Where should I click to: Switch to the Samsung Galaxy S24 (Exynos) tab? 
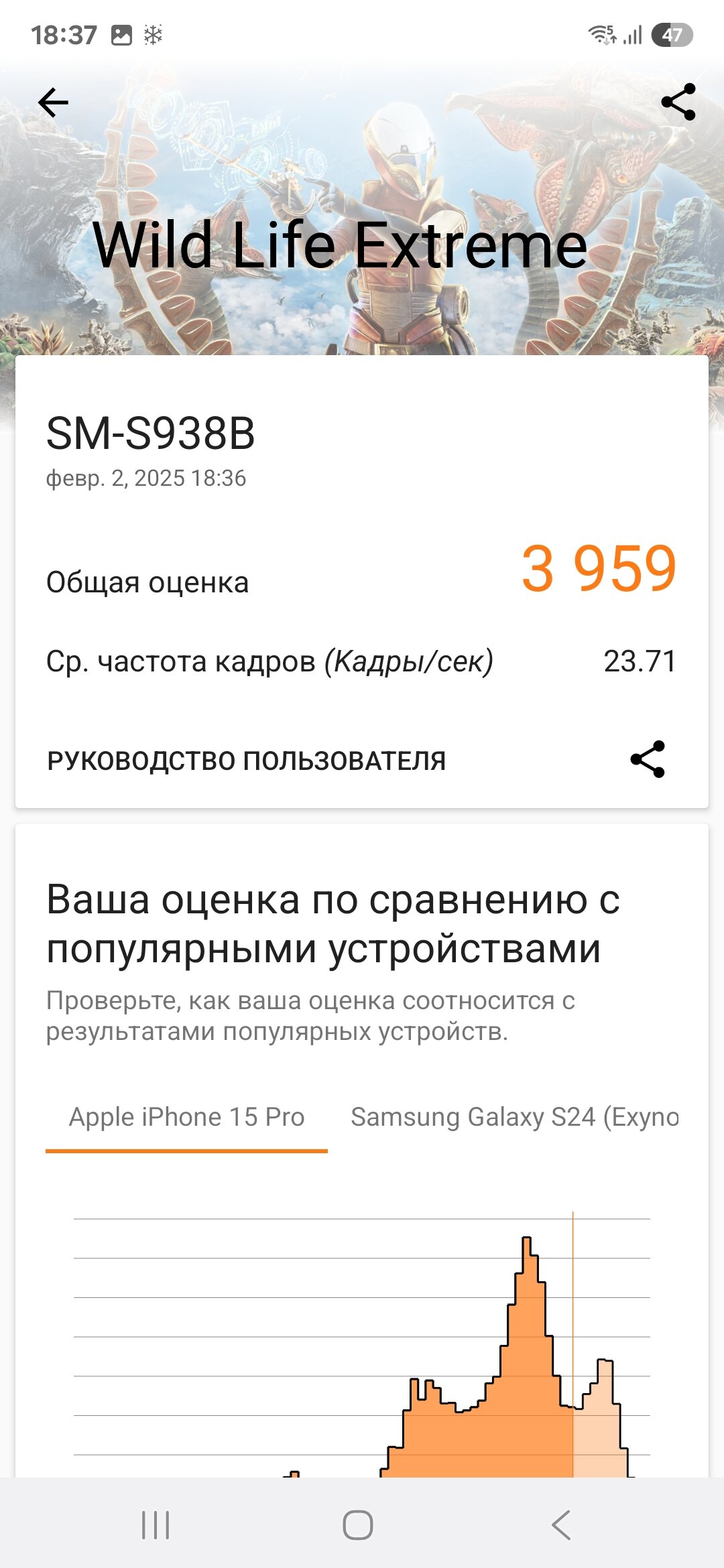click(514, 1117)
